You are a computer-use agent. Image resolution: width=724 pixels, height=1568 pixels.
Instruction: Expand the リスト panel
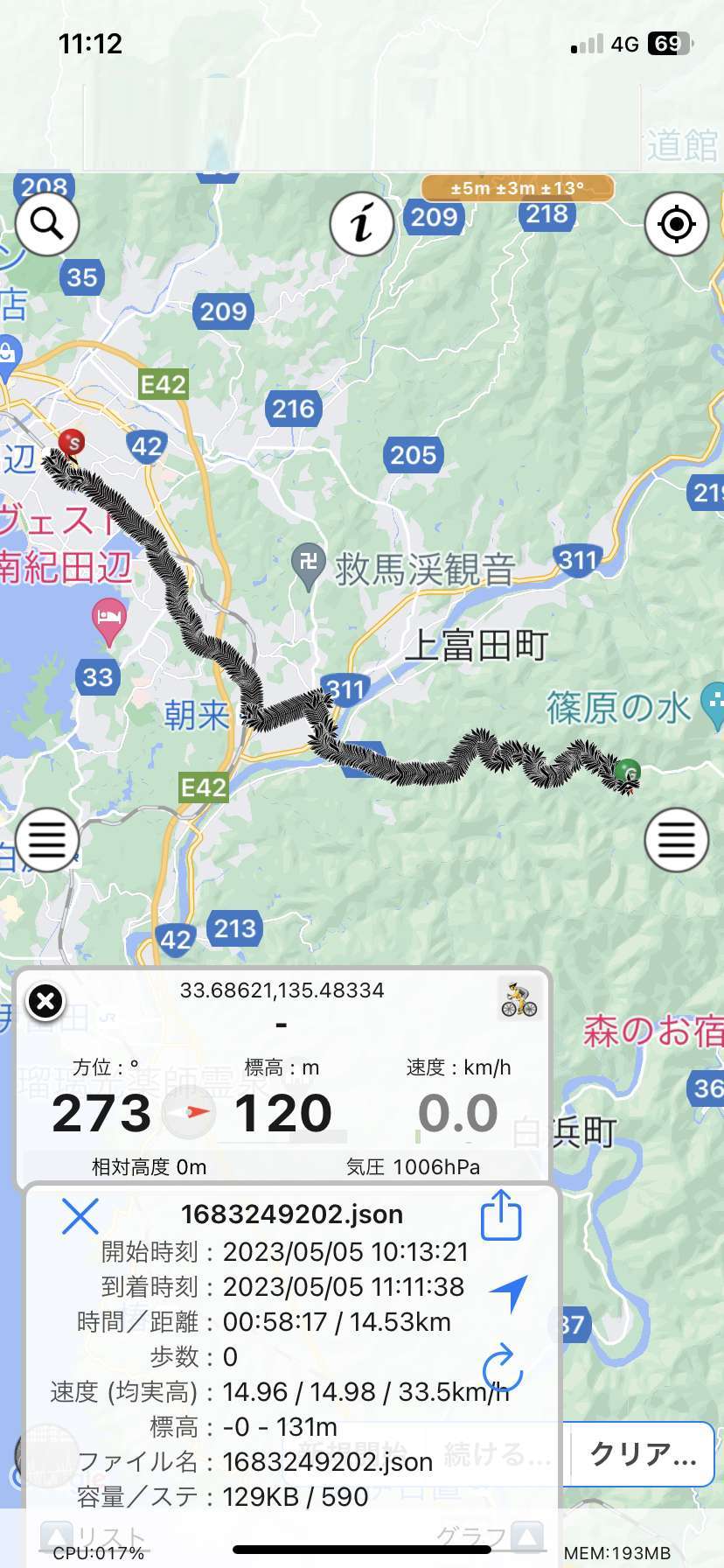click(93, 1536)
